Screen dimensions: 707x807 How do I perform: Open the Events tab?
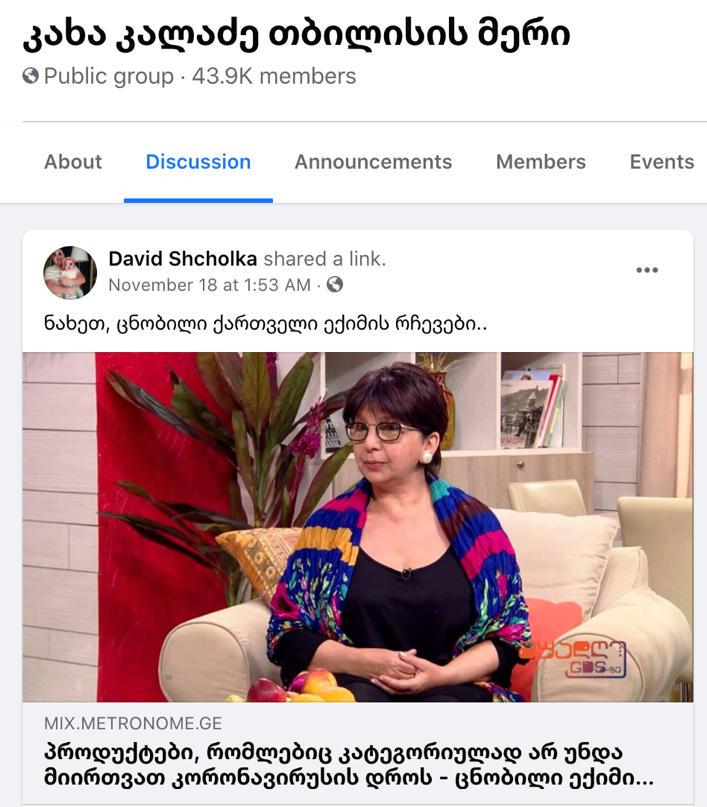tap(661, 162)
